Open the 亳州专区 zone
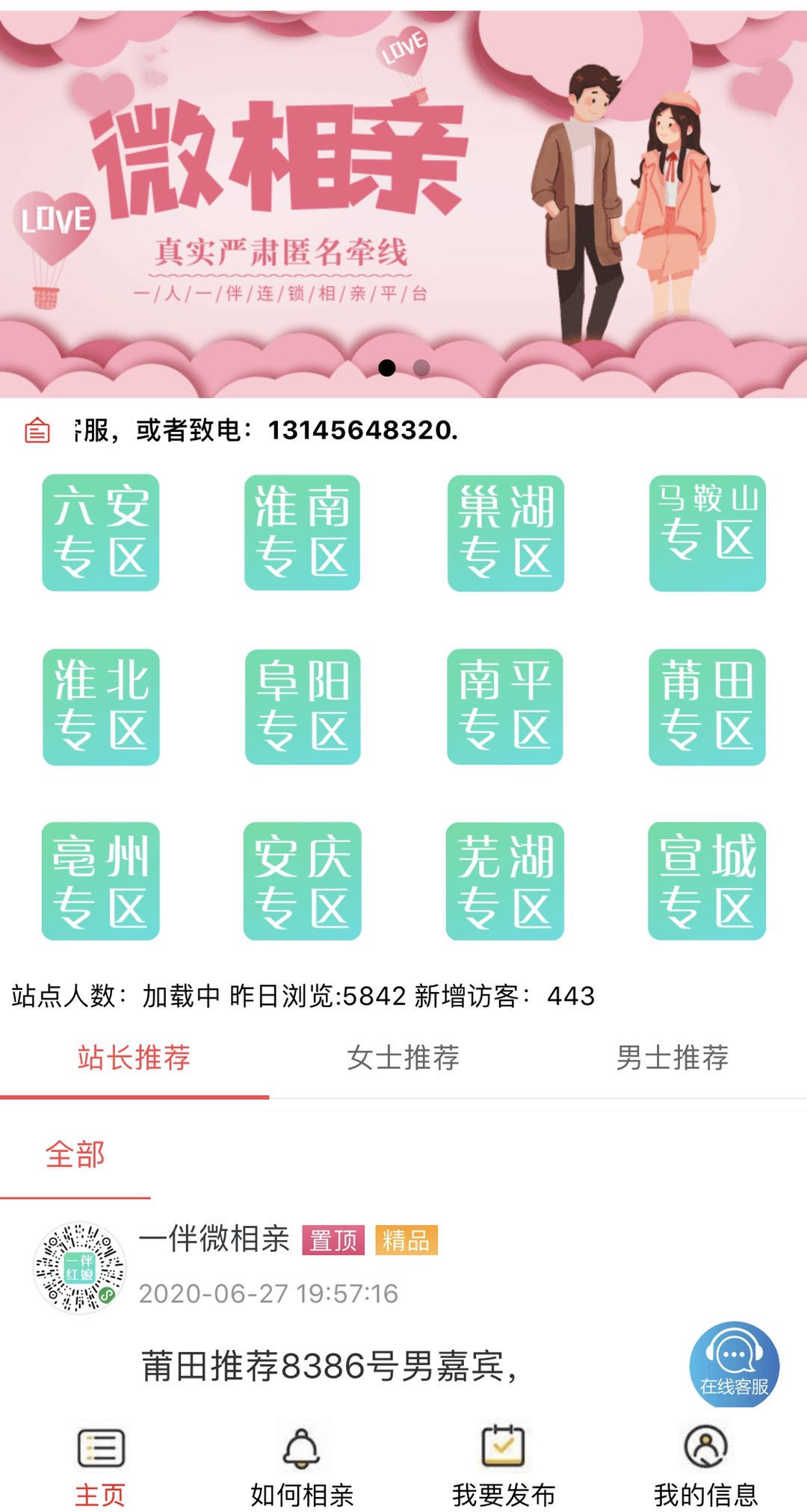This screenshot has height=1512, width=807. click(101, 881)
